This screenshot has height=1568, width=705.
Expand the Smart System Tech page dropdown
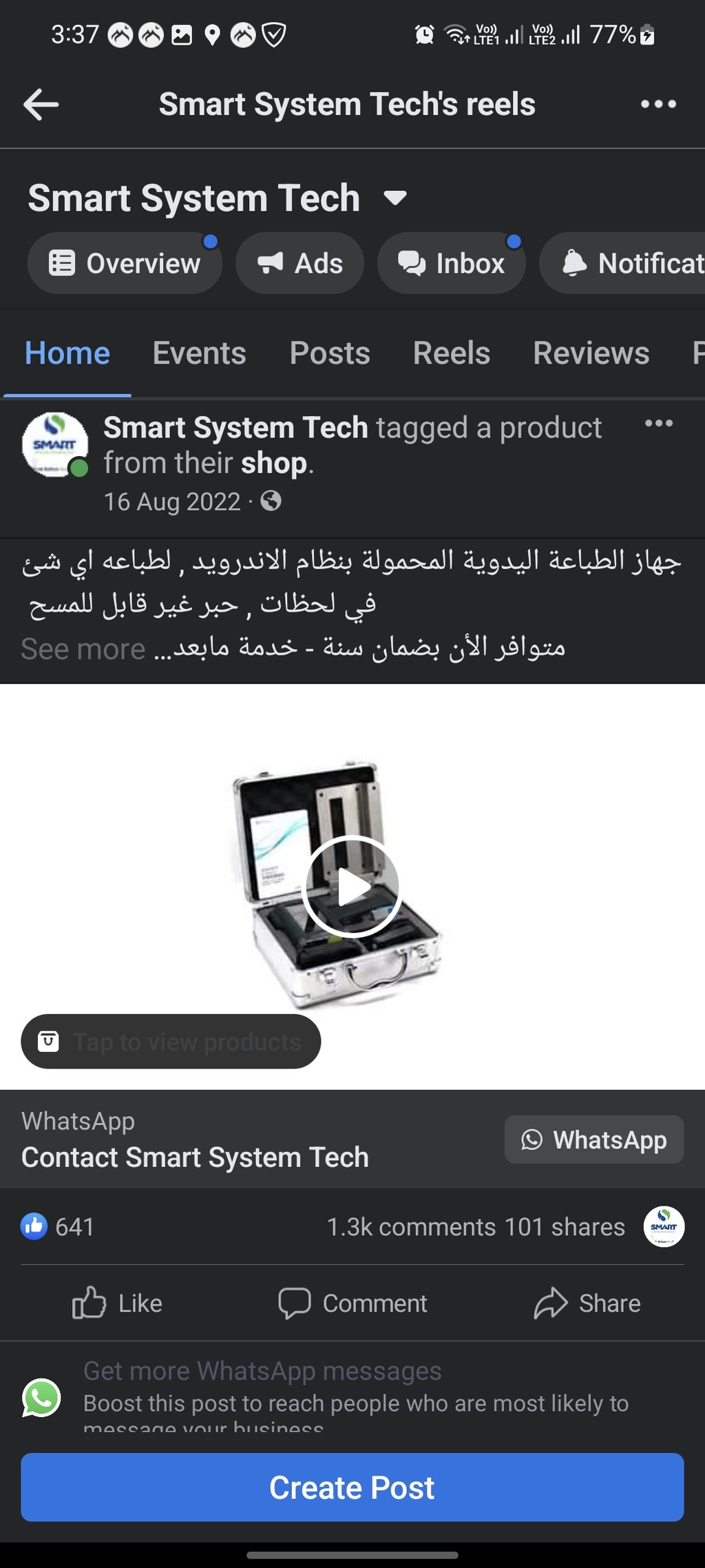(395, 198)
